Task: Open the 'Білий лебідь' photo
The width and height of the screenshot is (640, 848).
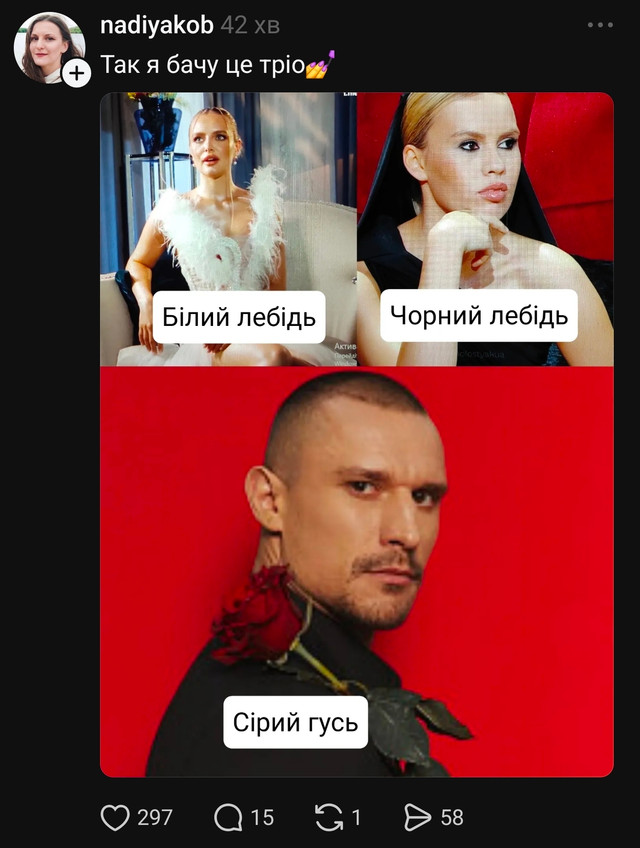Action: 228,200
